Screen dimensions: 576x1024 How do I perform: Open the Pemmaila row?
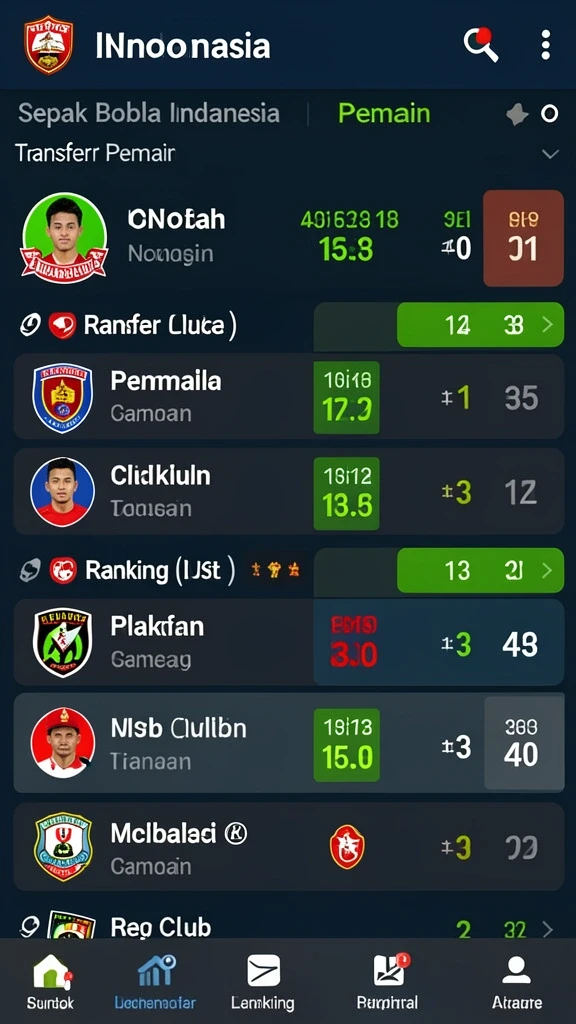tap(288, 396)
